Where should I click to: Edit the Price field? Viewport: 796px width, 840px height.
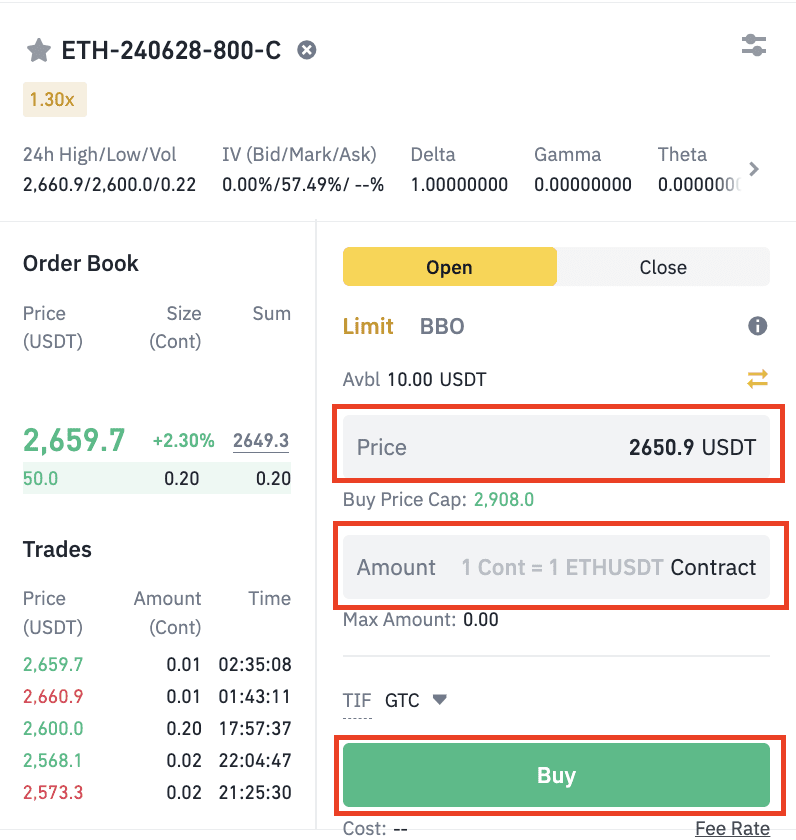pyautogui.click(x=556, y=447)
